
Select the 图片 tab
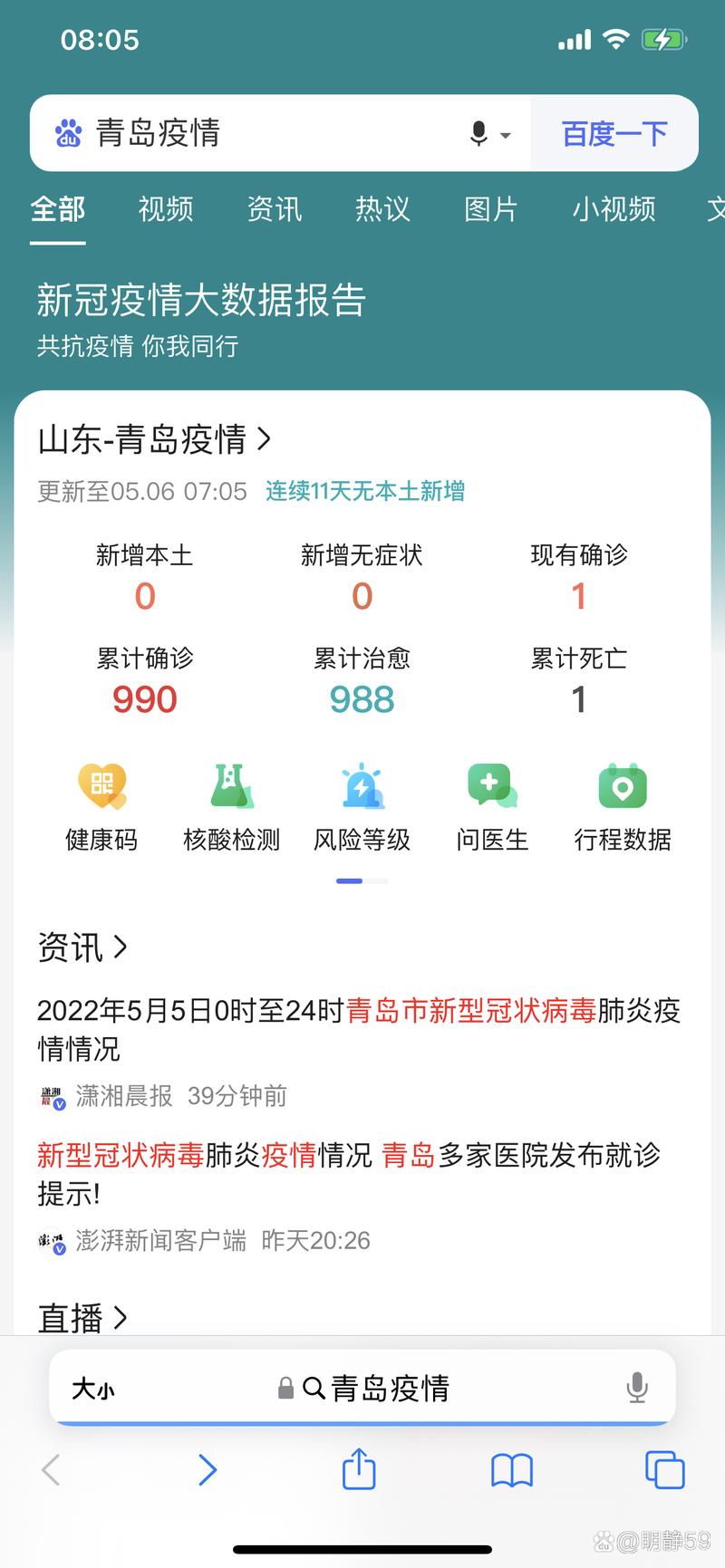coord(490,210)
